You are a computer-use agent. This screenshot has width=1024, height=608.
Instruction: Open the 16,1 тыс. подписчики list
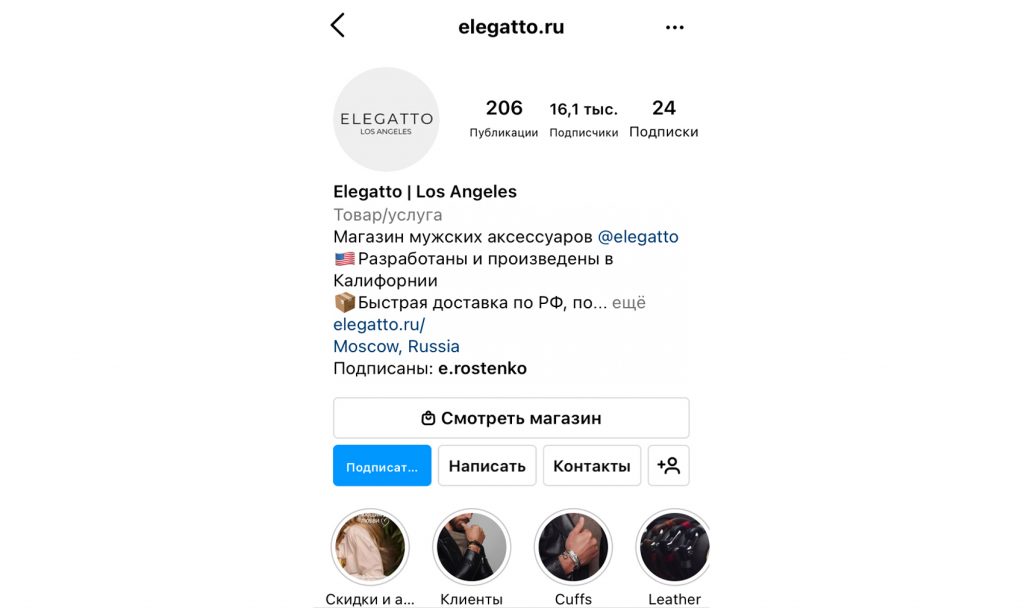coord(583,118)
